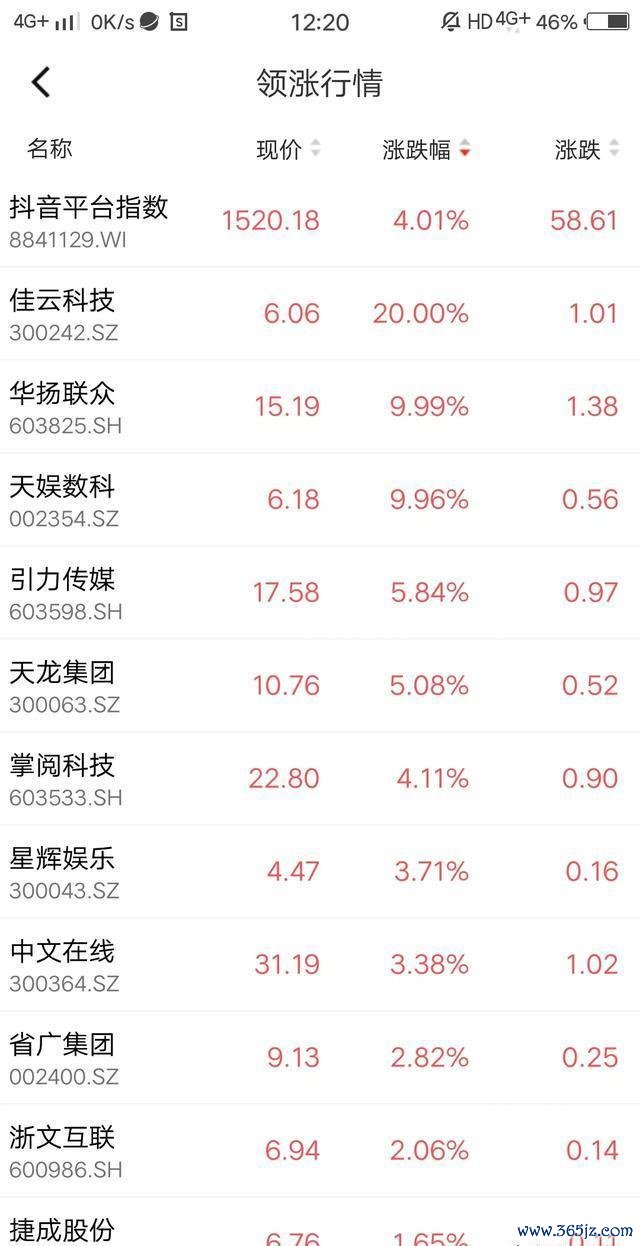The image size is (640, 1246).
Task: Tap the 天龙集团 stock entry
Action: click(320, 686)
